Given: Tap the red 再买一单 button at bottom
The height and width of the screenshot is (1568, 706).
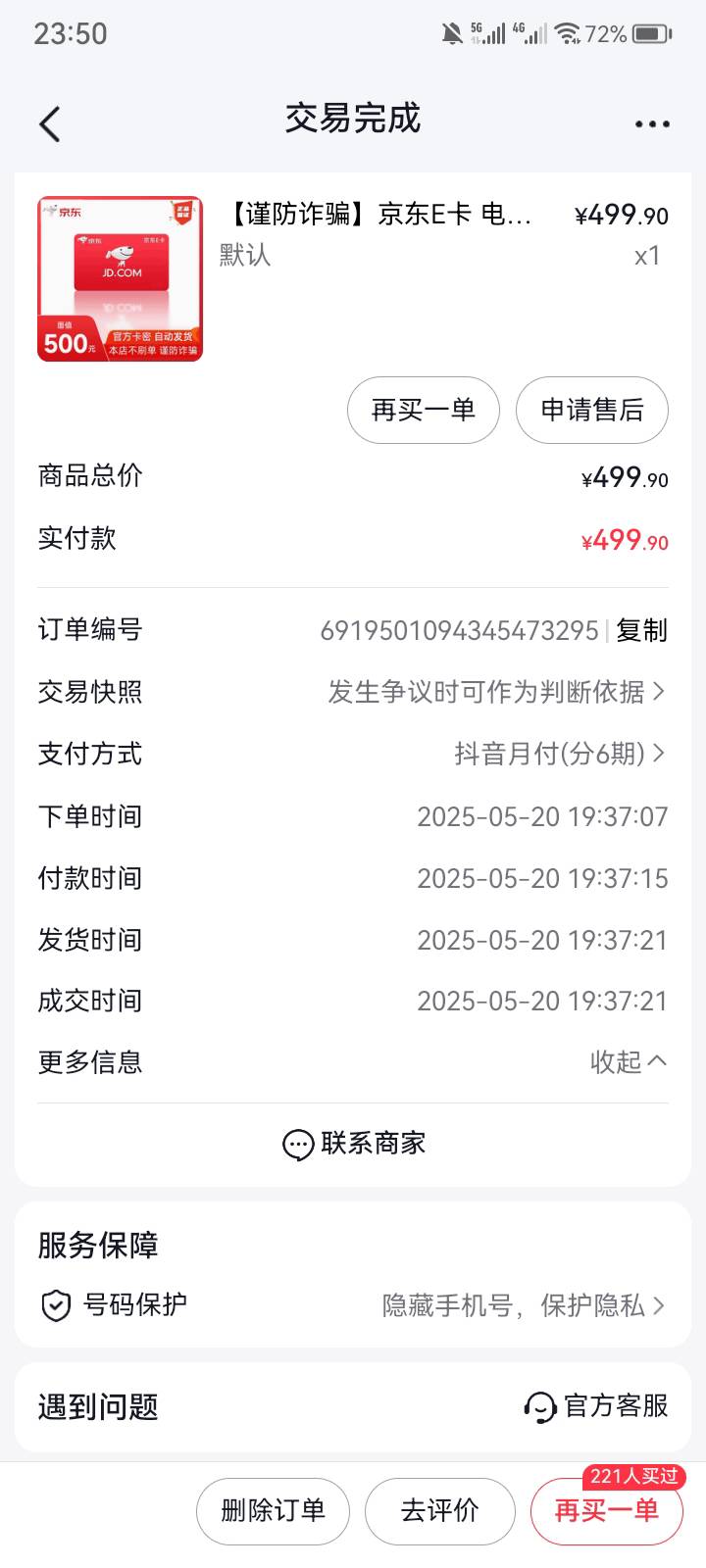Looking at the screenshot, I should [x=607, y=1511].
